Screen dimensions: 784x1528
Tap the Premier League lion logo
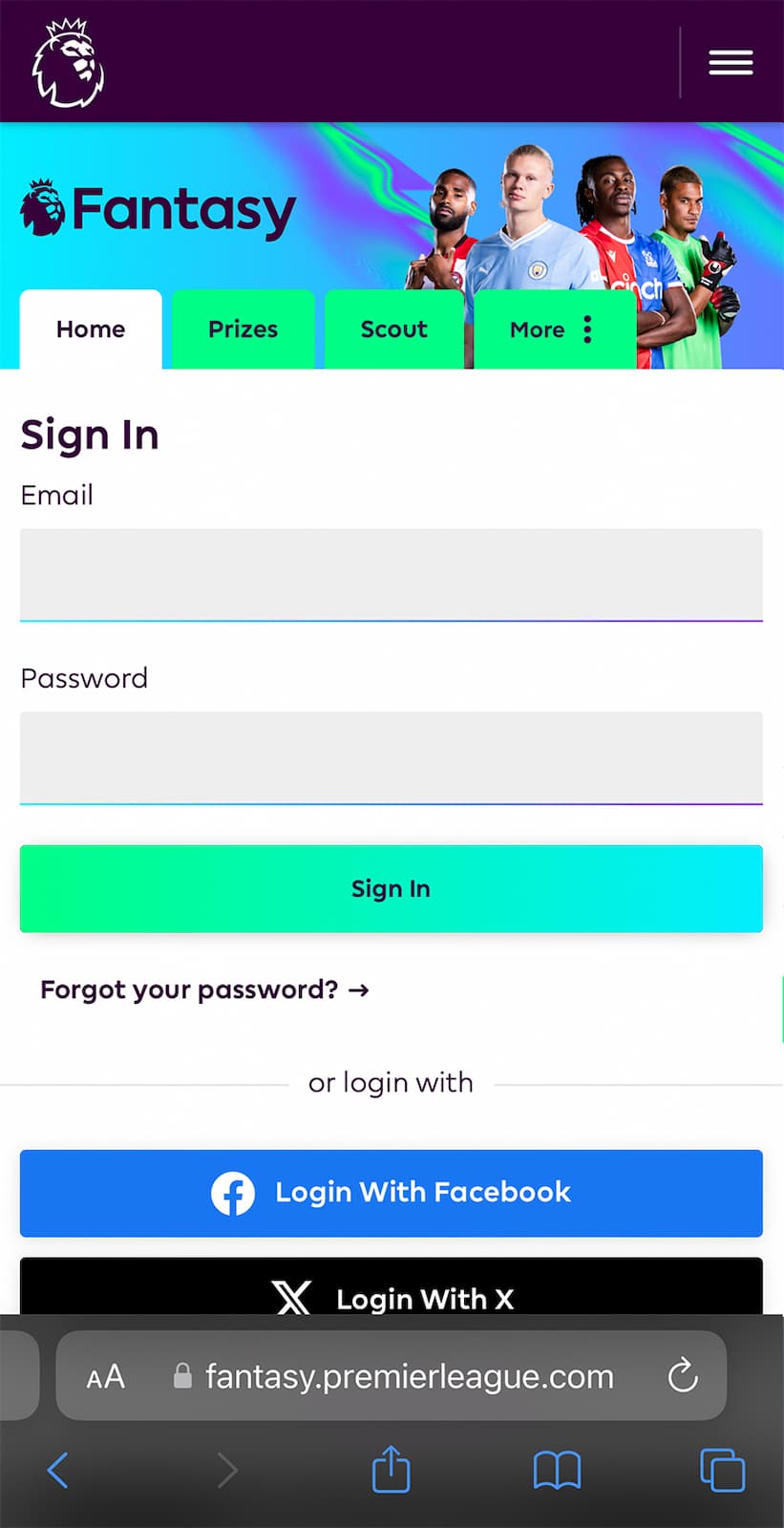click(x=68, y=62)
